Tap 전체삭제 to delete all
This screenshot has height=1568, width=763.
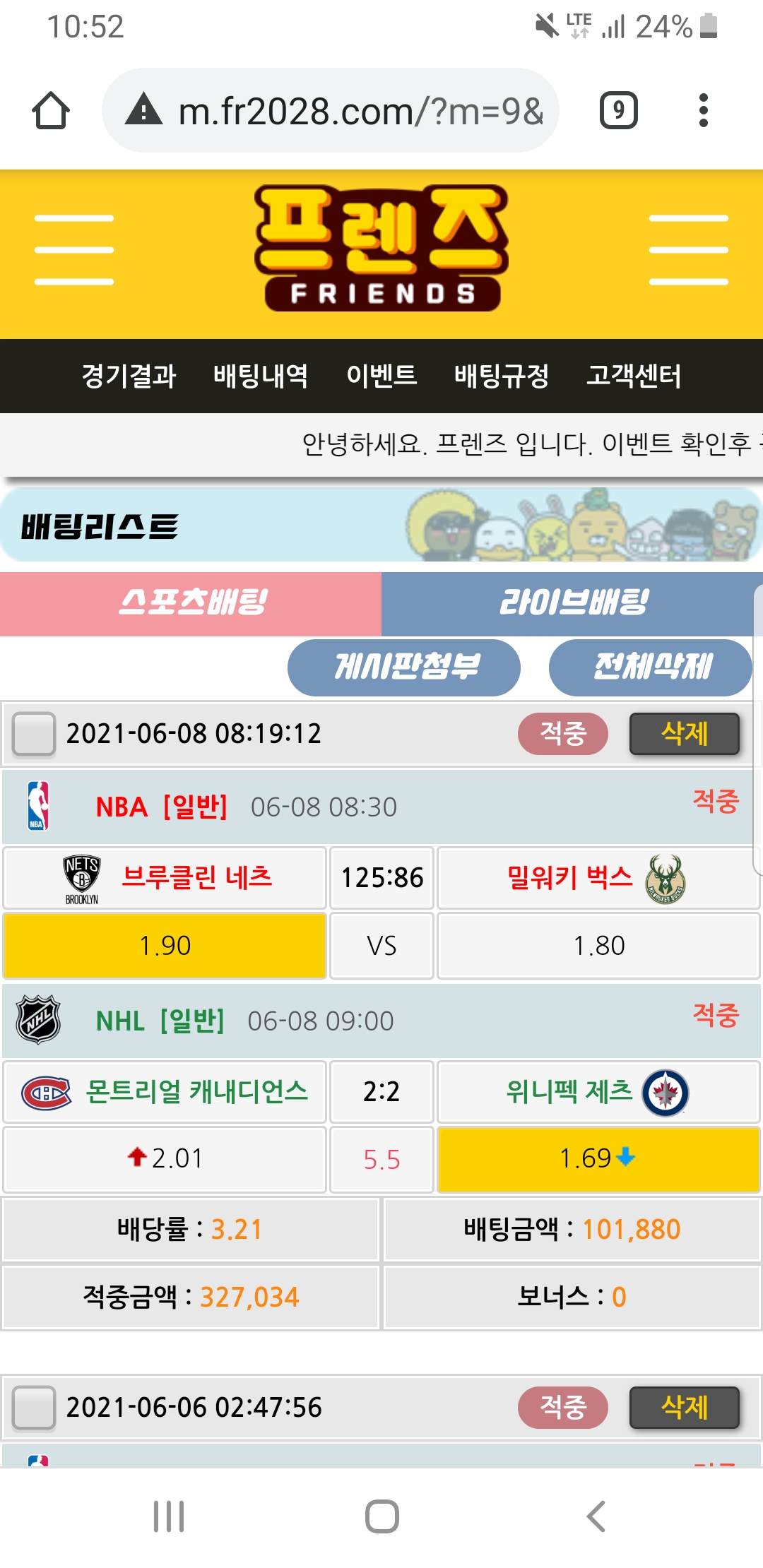[650, 667]
